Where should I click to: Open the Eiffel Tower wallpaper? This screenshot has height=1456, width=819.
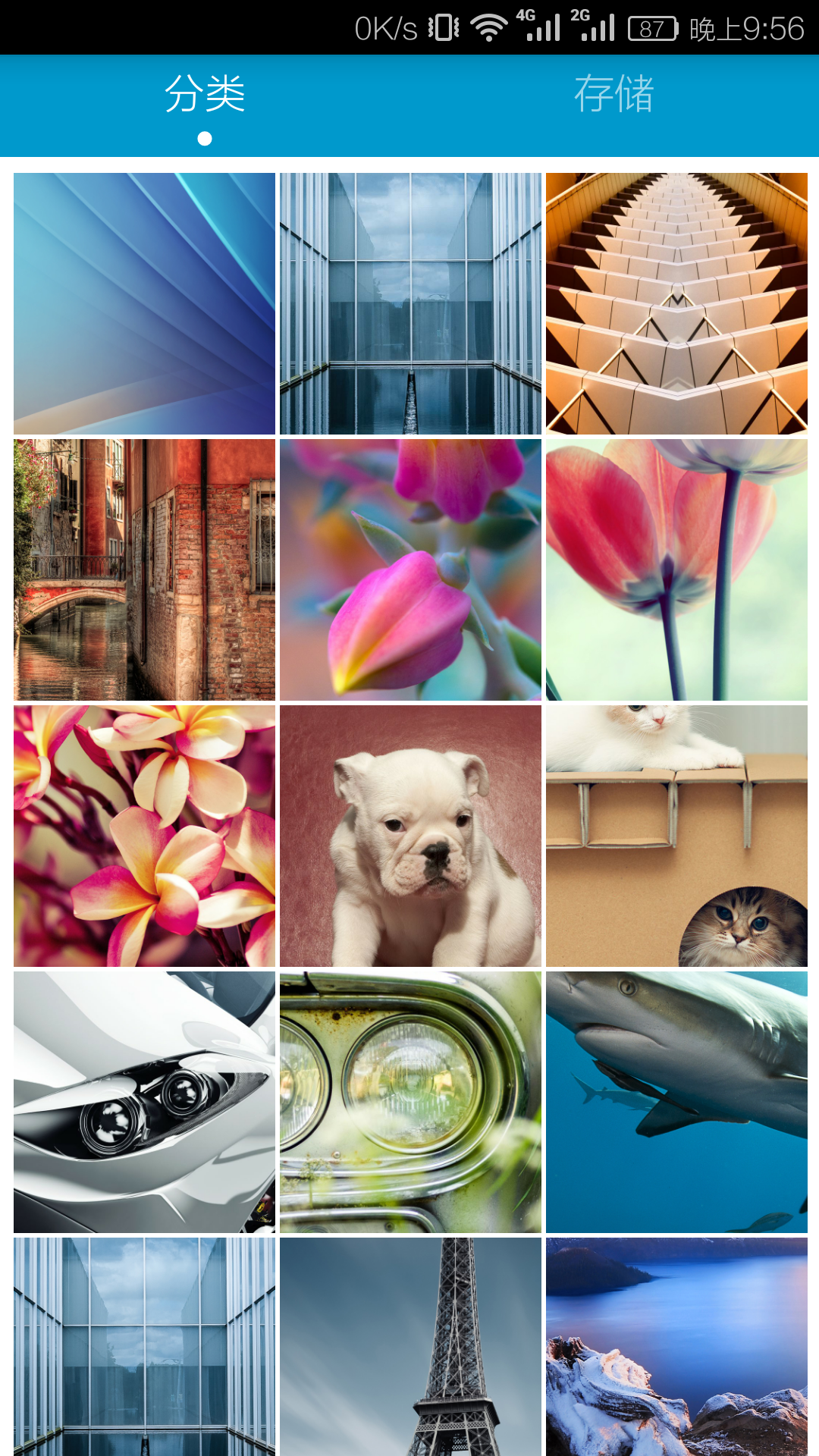[410, 1347]
